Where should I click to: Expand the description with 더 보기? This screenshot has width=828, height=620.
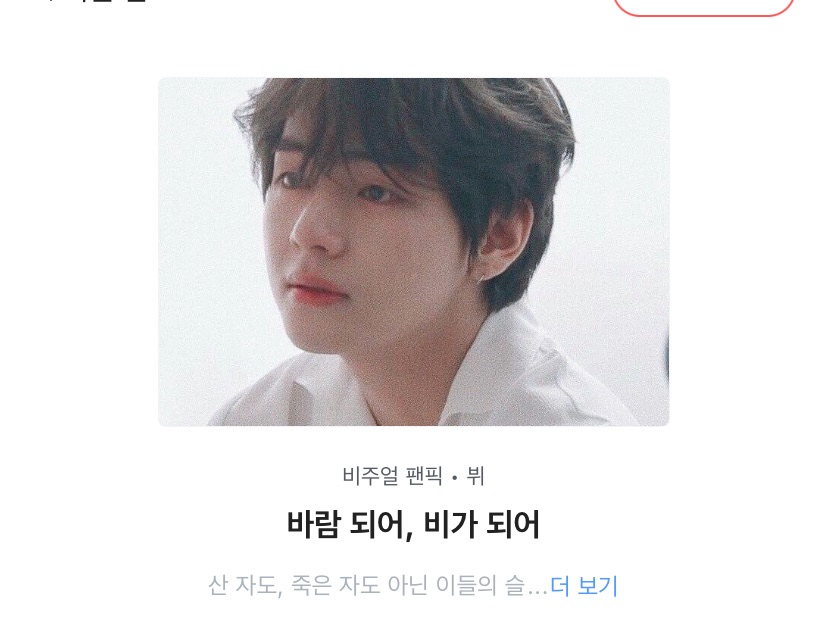click(x=584, y=585)
